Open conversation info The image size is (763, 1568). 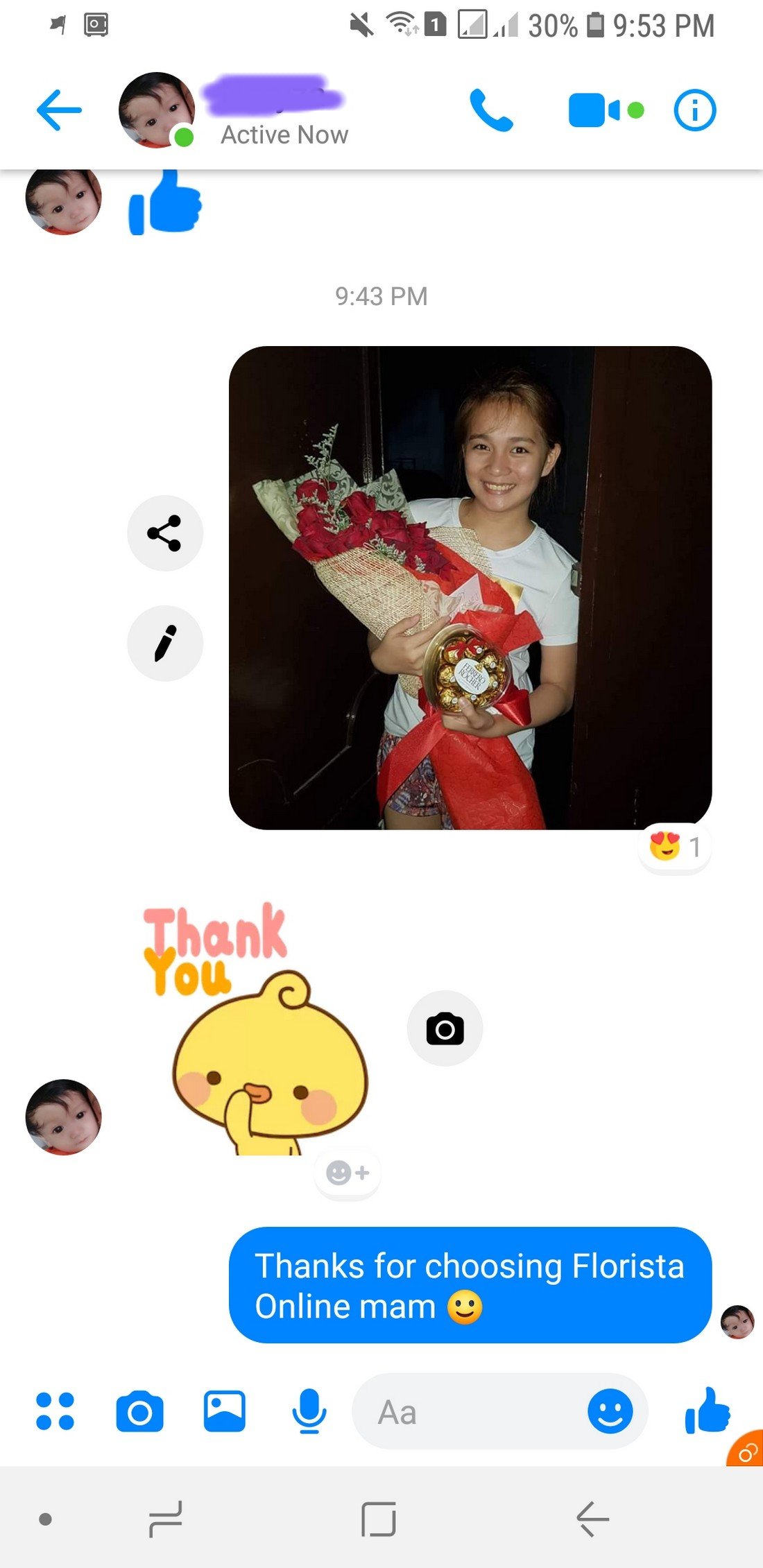694,110
